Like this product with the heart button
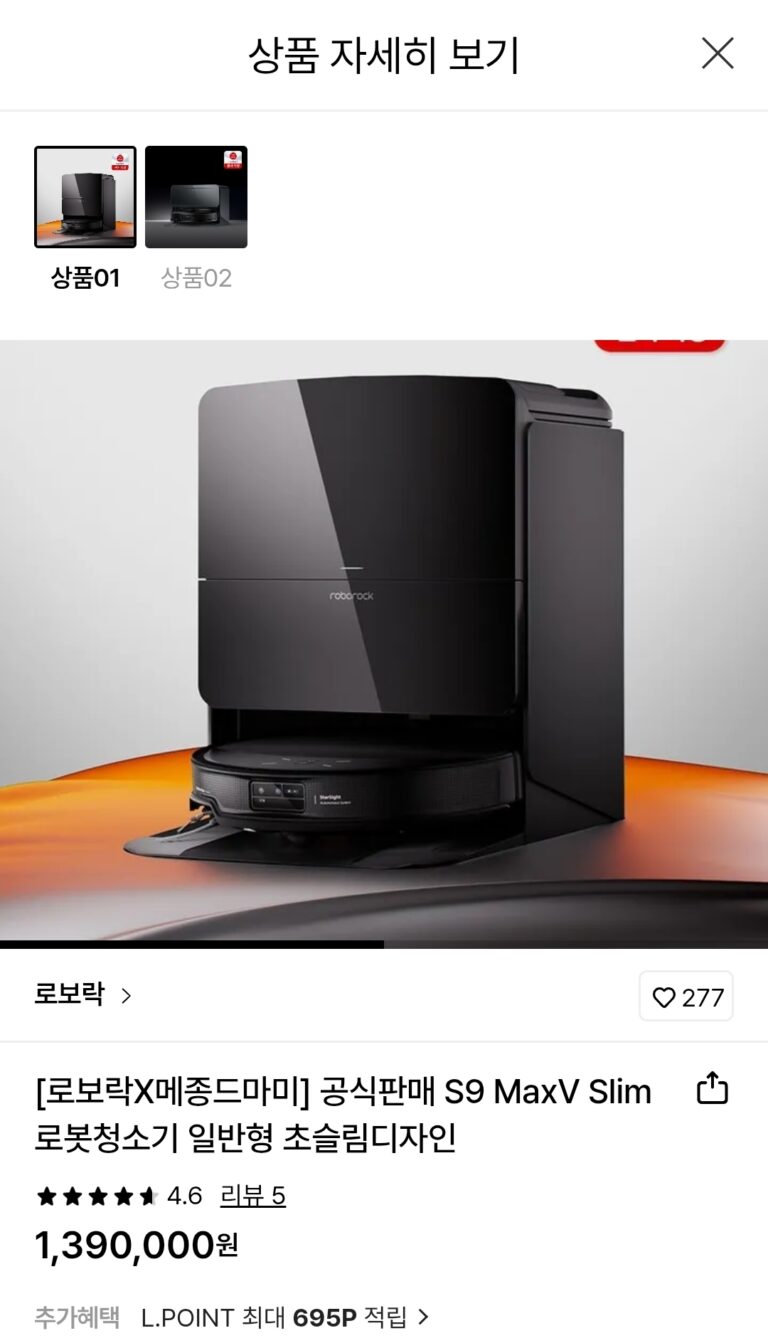Screen dimensions: 768x1338 click(x=686, y=996)
